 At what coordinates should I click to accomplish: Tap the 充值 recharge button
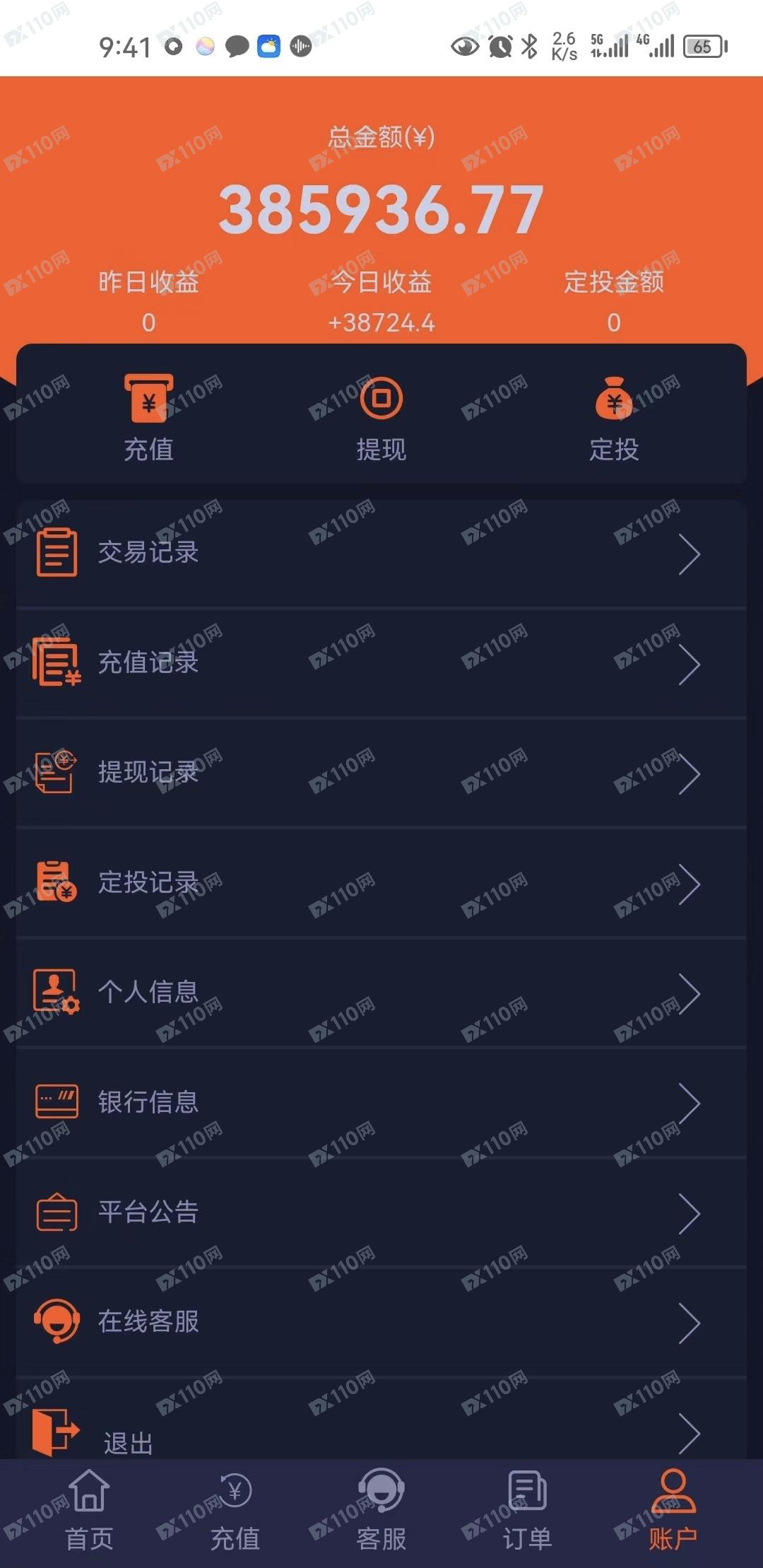coord(148,417)
